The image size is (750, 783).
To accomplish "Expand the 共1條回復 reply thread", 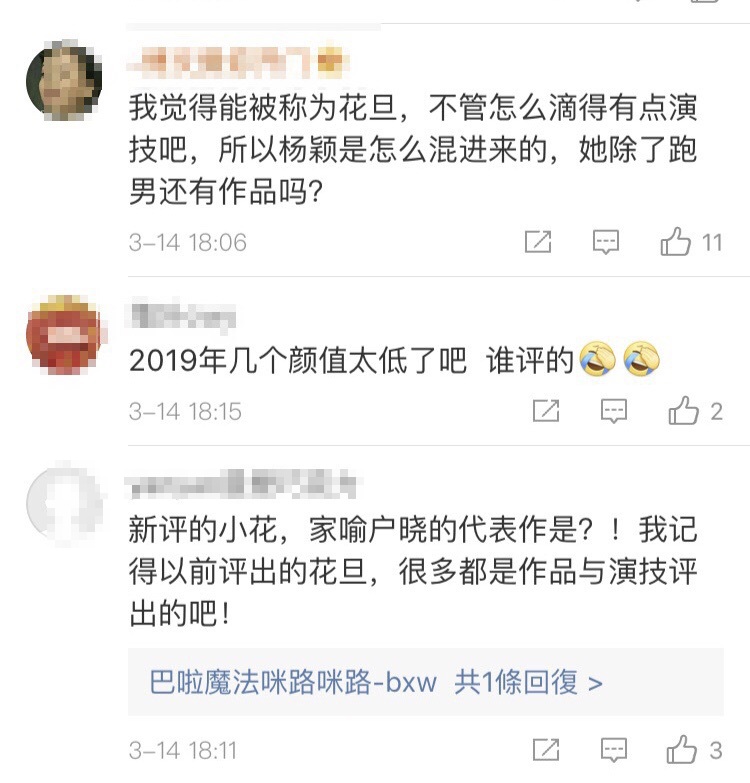I will click(x=375, y=682).
